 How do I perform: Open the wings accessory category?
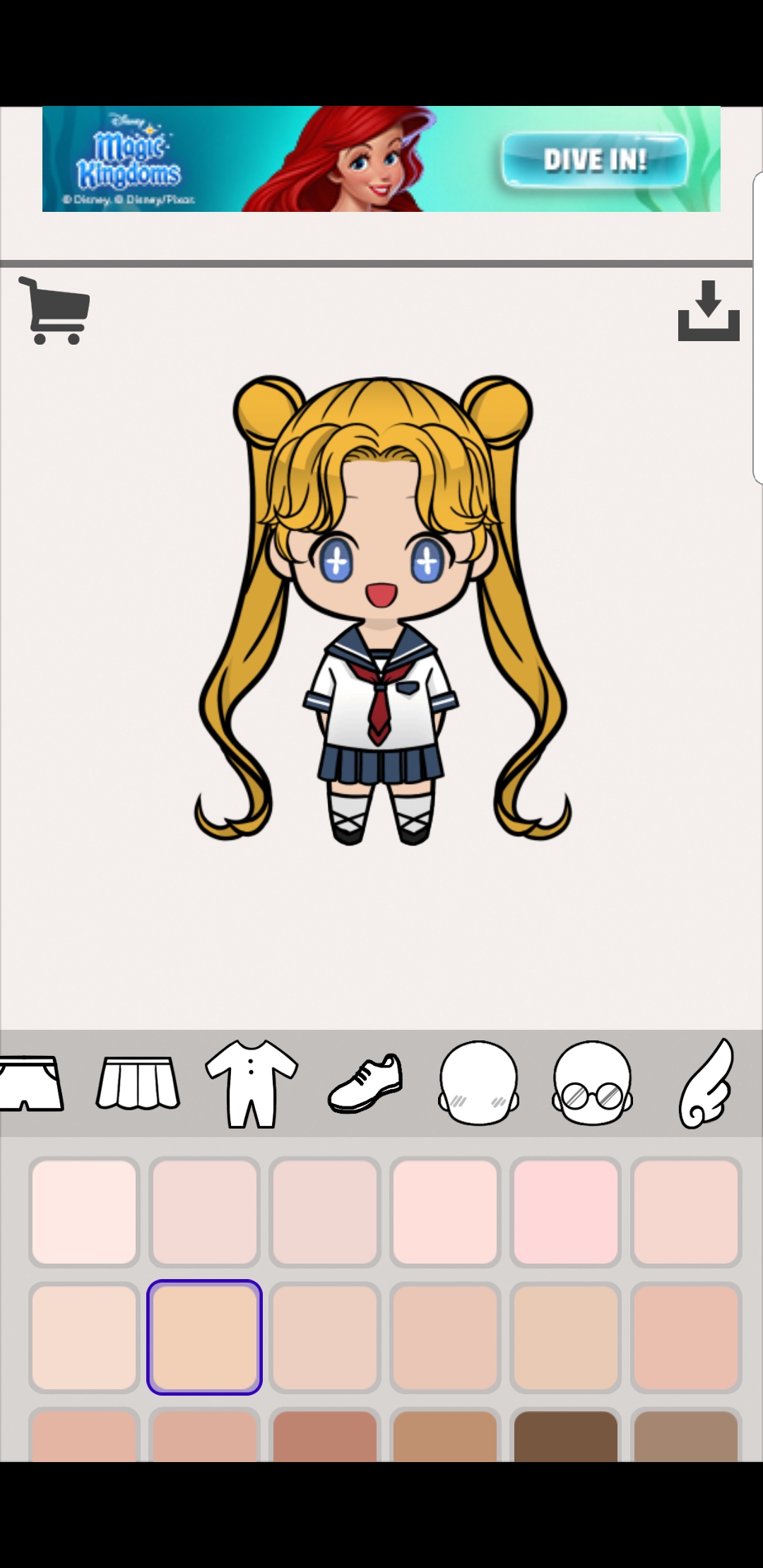[x=706, y=1083]
